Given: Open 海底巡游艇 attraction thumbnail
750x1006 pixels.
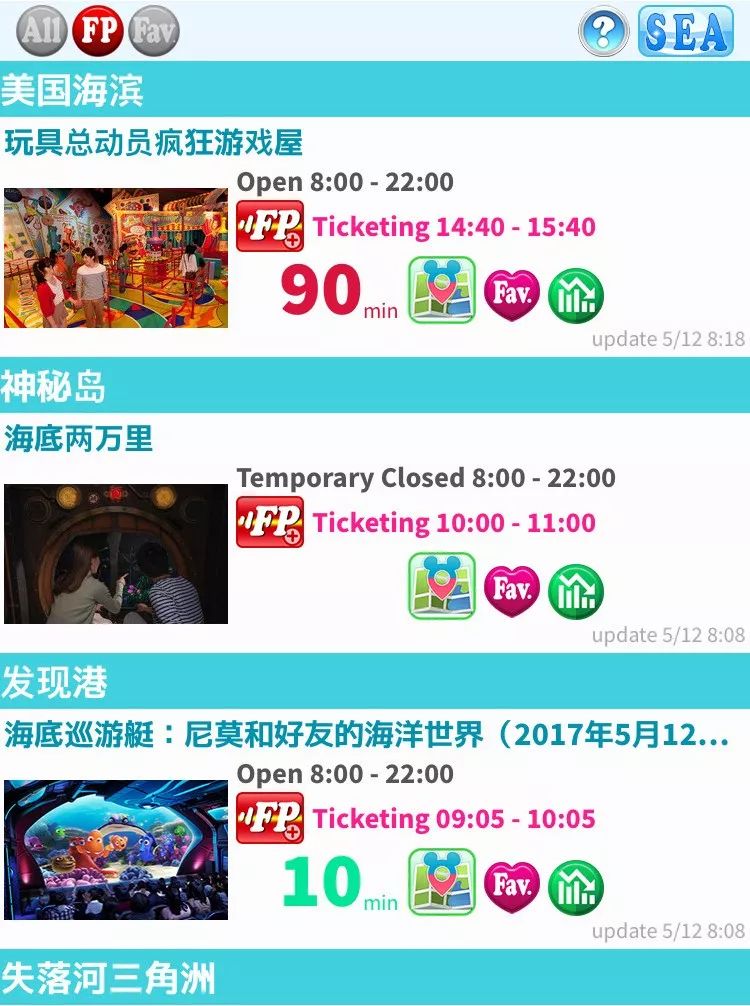Looking at the screenshot, I should (x=116, y=849).
